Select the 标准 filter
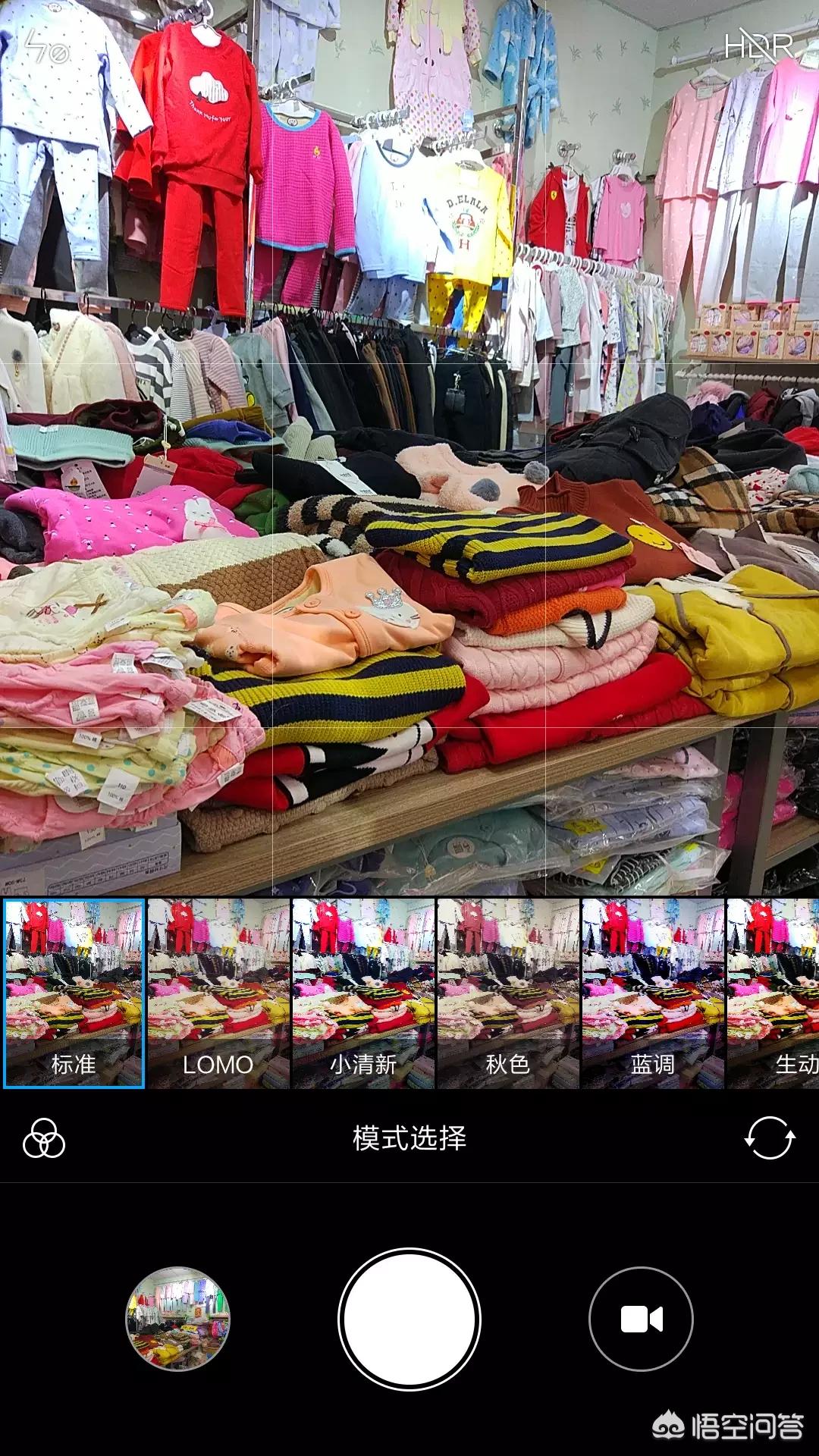 [74, 993]
